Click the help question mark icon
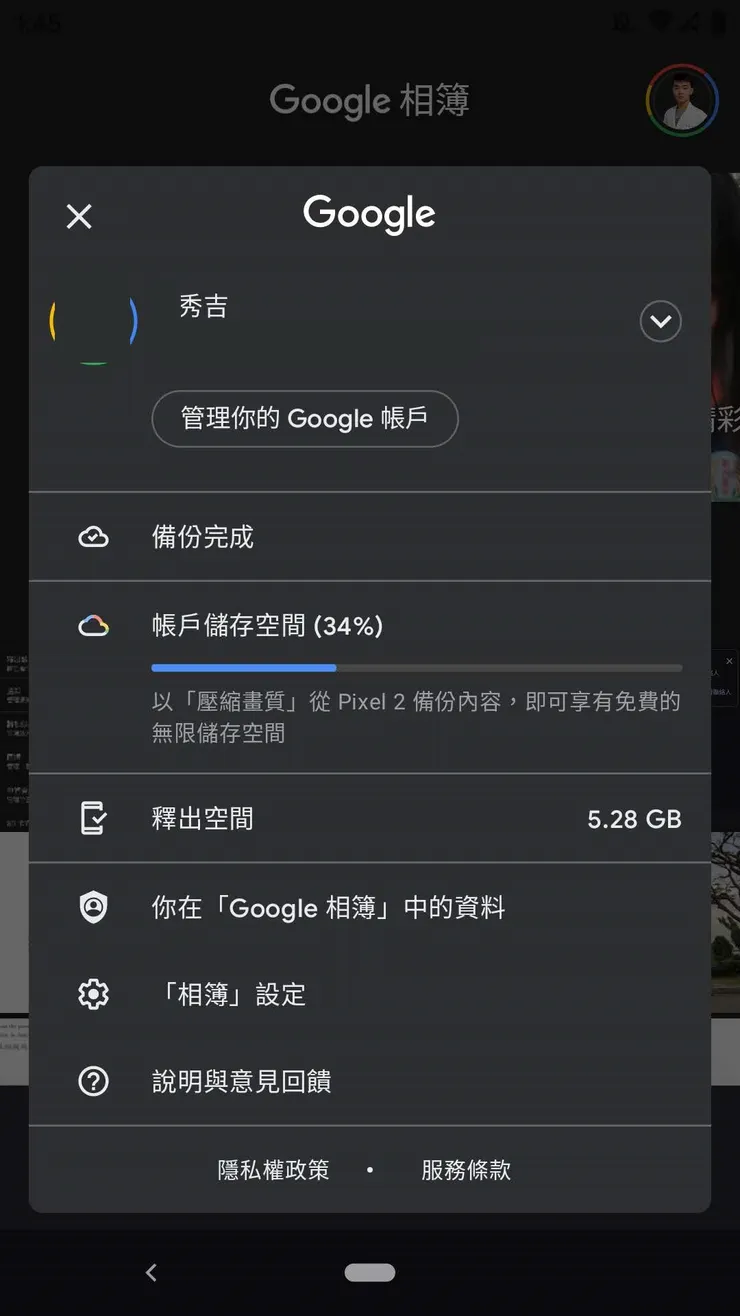 point(93,1081)
